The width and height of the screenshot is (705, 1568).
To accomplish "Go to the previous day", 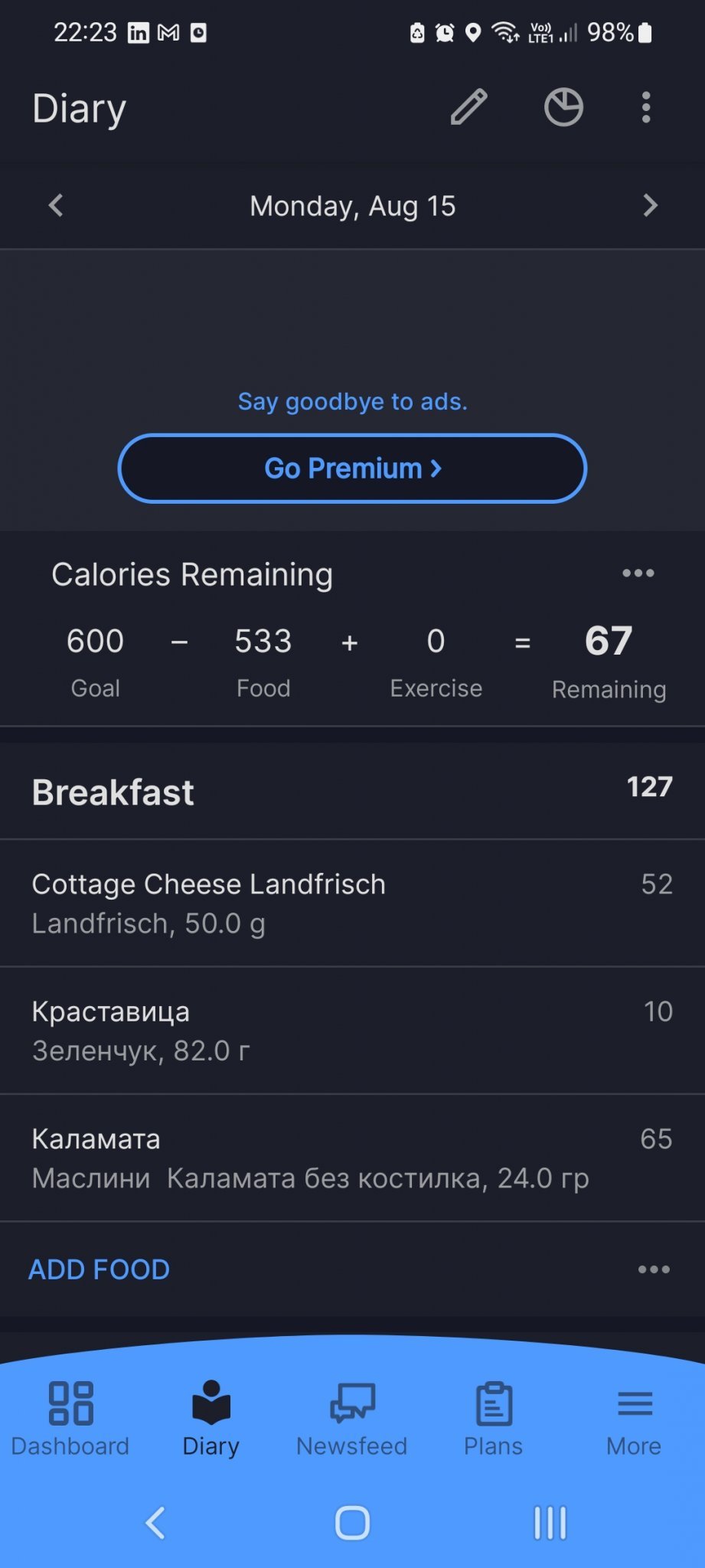I will click(56, 205).
